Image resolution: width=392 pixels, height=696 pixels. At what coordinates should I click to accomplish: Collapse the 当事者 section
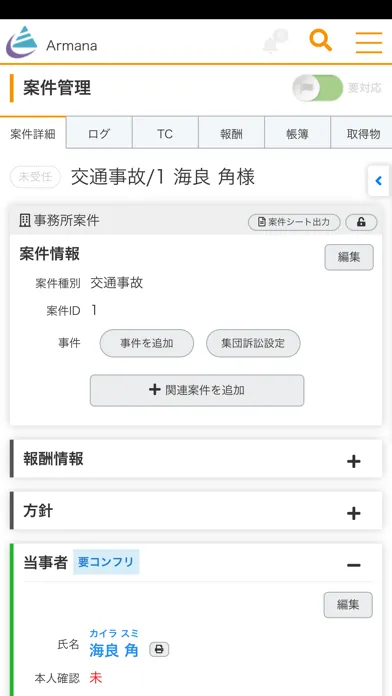click(353, 565)
